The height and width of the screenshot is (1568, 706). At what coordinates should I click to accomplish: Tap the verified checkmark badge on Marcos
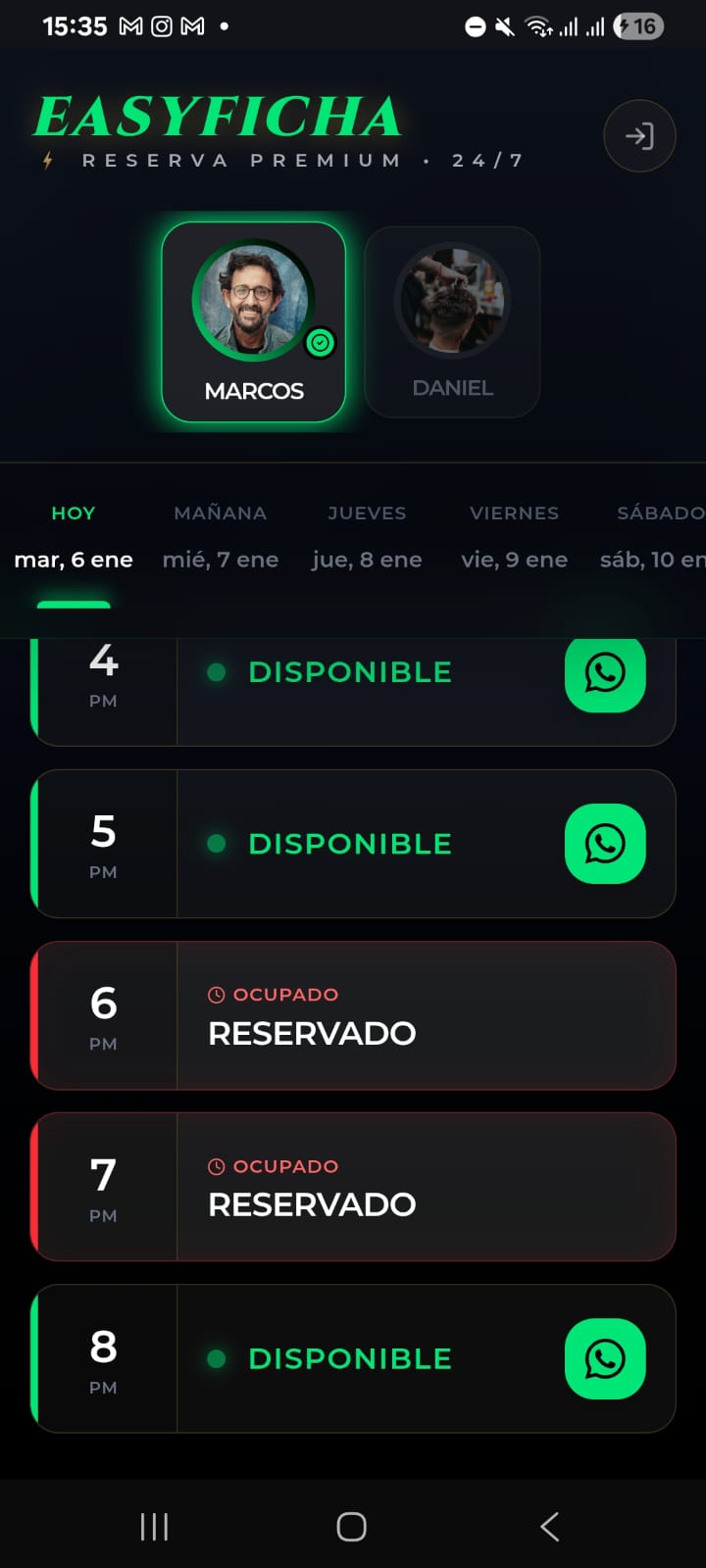[x=320, y=342]
